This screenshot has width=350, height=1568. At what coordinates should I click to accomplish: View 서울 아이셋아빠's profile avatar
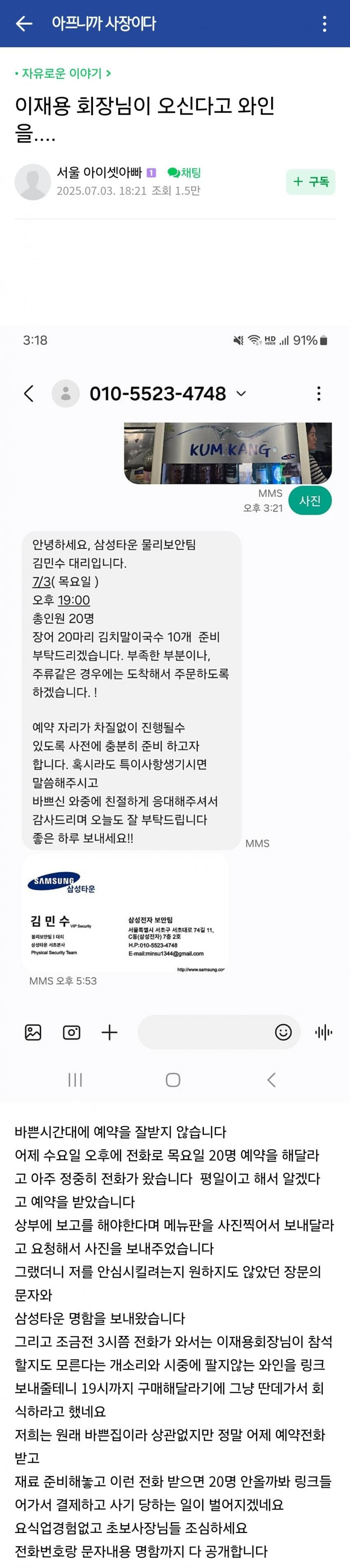[x=32, y=181]
